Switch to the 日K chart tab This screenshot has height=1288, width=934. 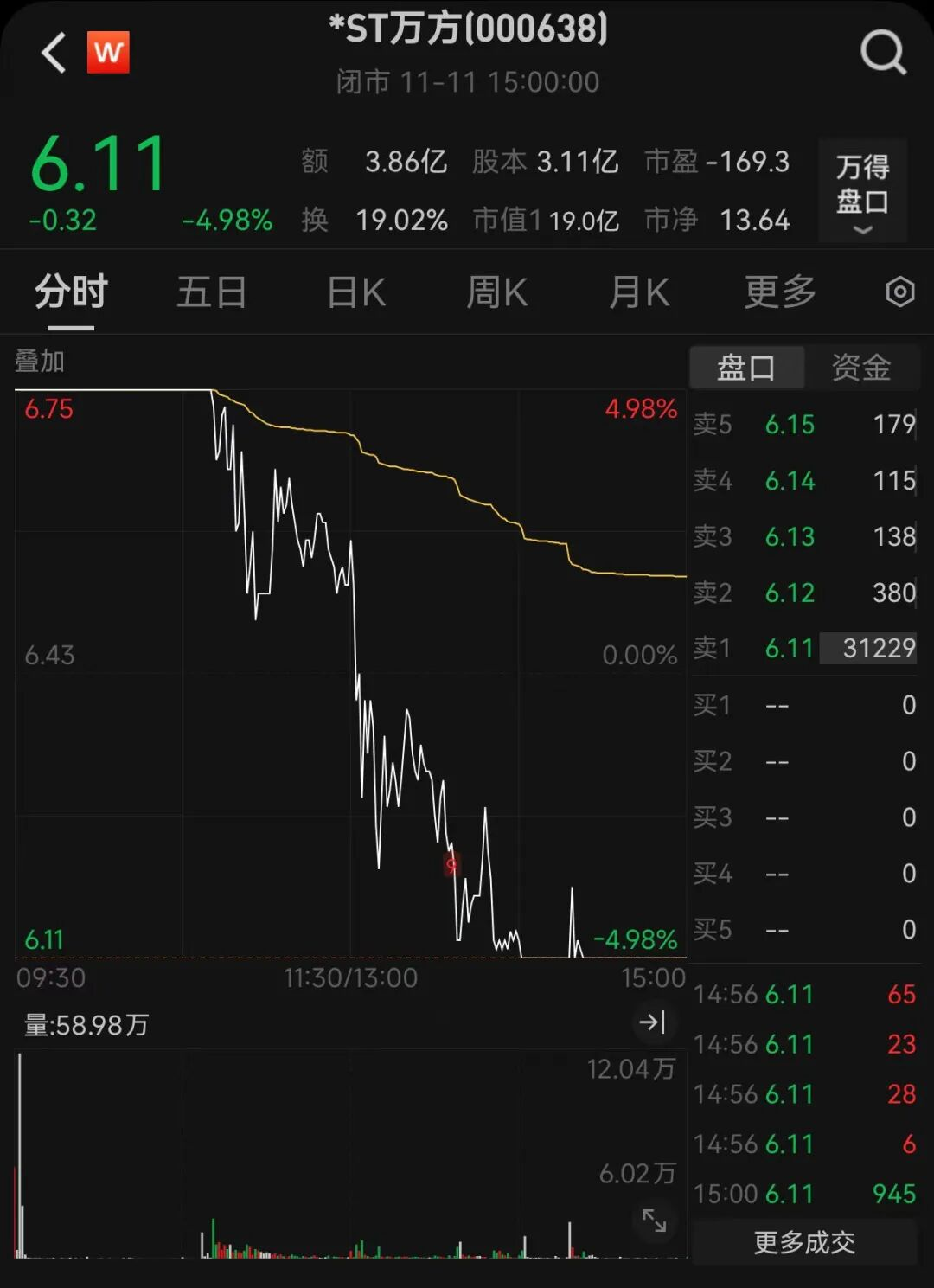(x=356, y=292)
